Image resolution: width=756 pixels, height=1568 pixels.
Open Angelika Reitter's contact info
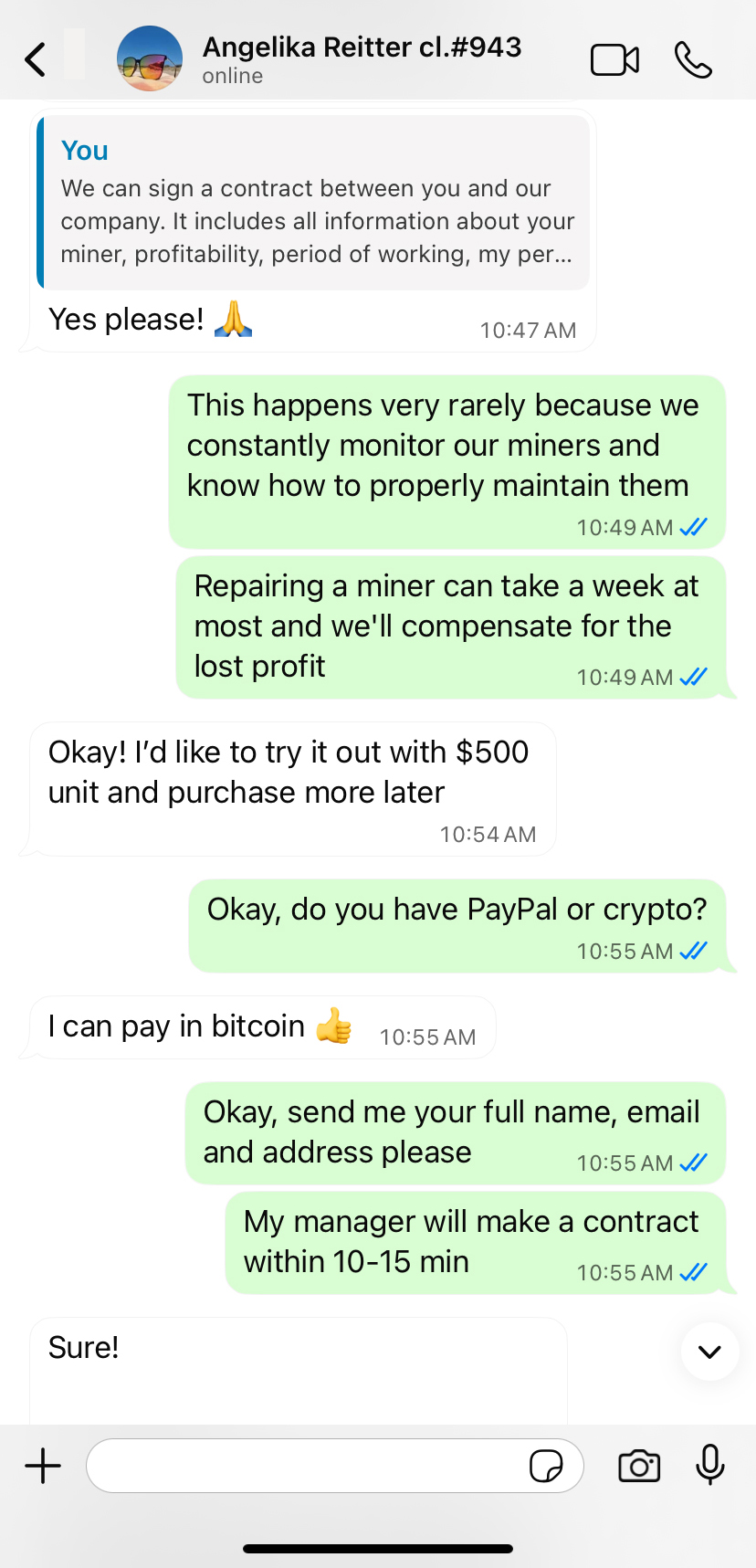coord(361,58)
